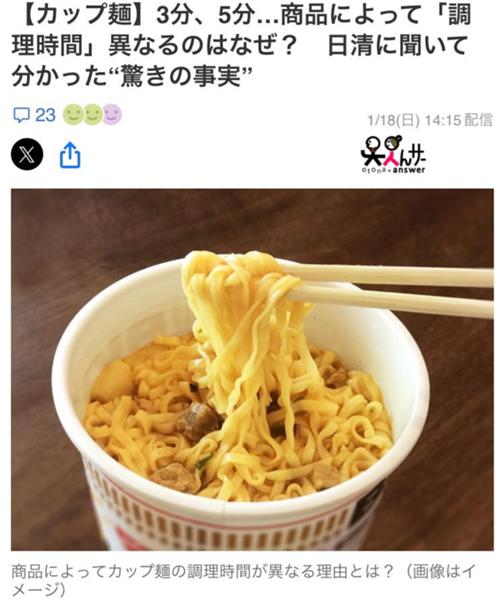View the emoji reactions to the article
The image size is (504, 600).
(x=92, y=115)
